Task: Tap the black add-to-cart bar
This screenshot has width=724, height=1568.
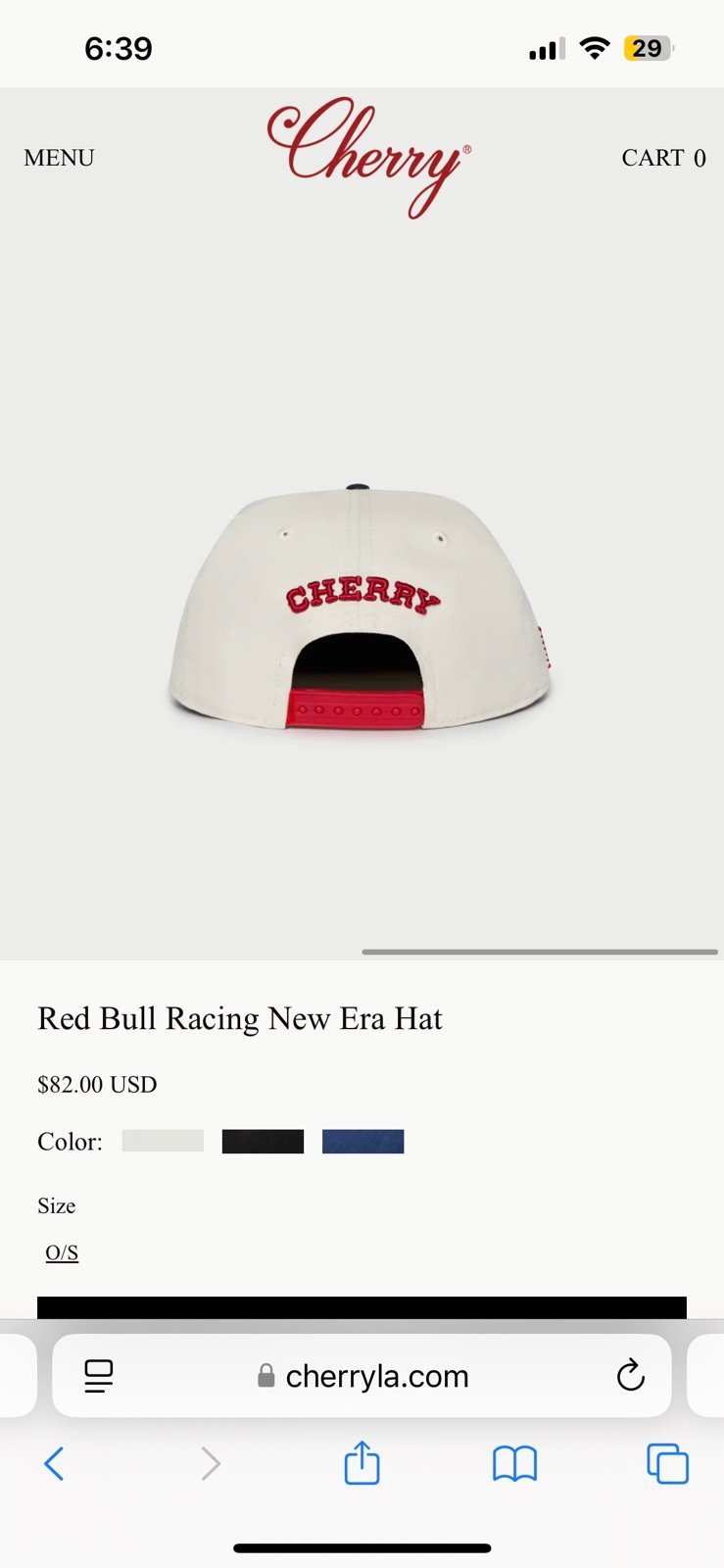Action: click(362, 1307)
